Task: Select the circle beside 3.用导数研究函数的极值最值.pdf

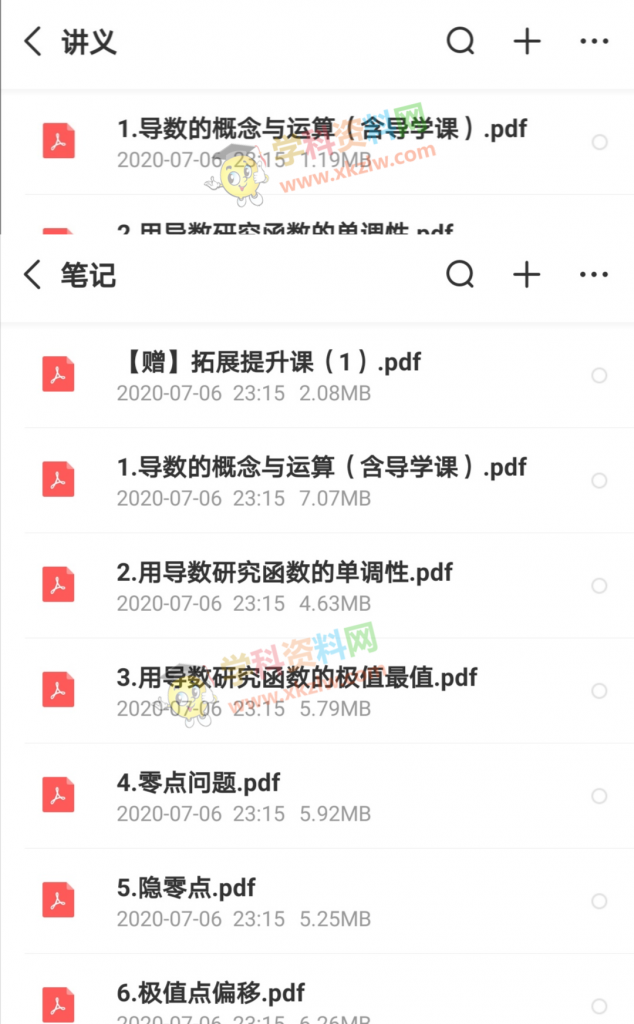Action: coord(599,691)
